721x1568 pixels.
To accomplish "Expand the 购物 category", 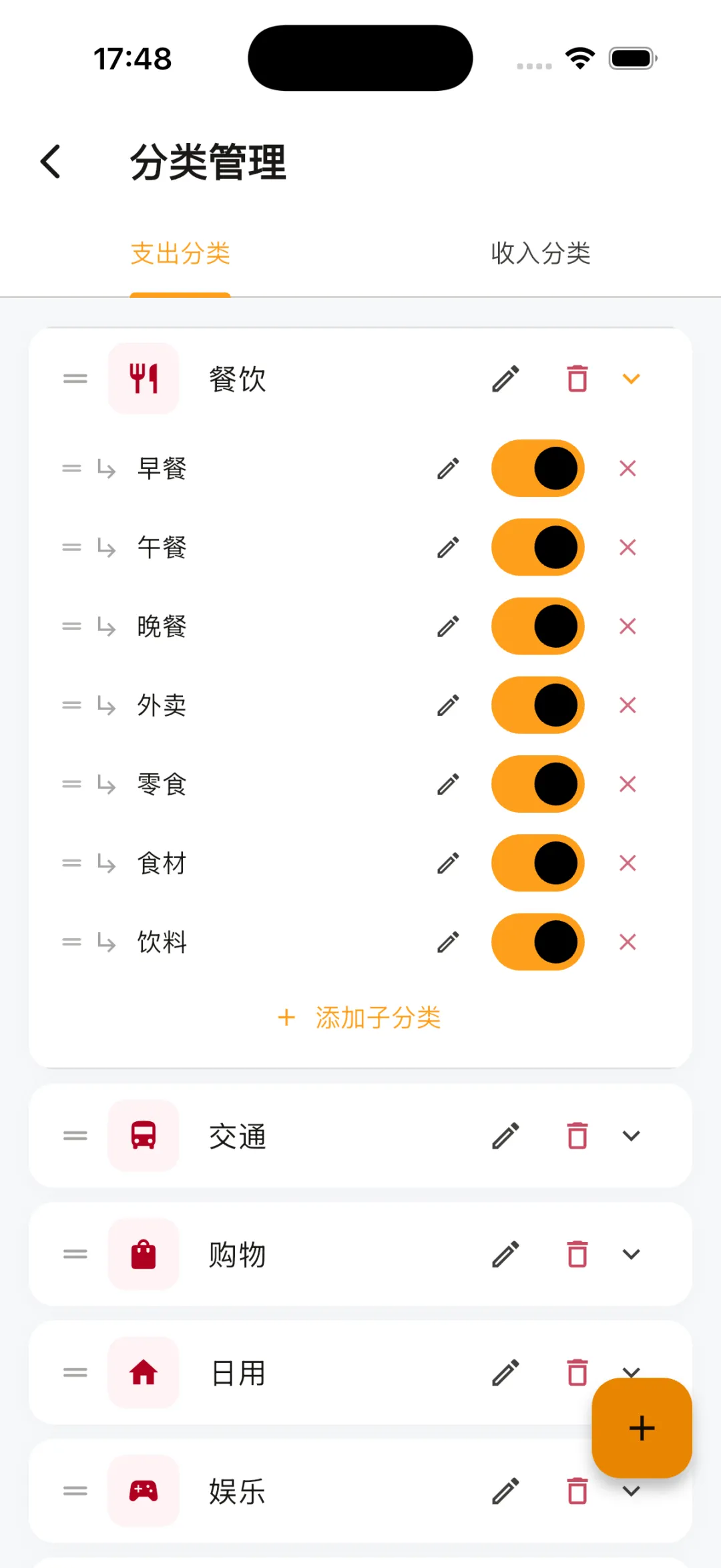I will point(631,1254).
